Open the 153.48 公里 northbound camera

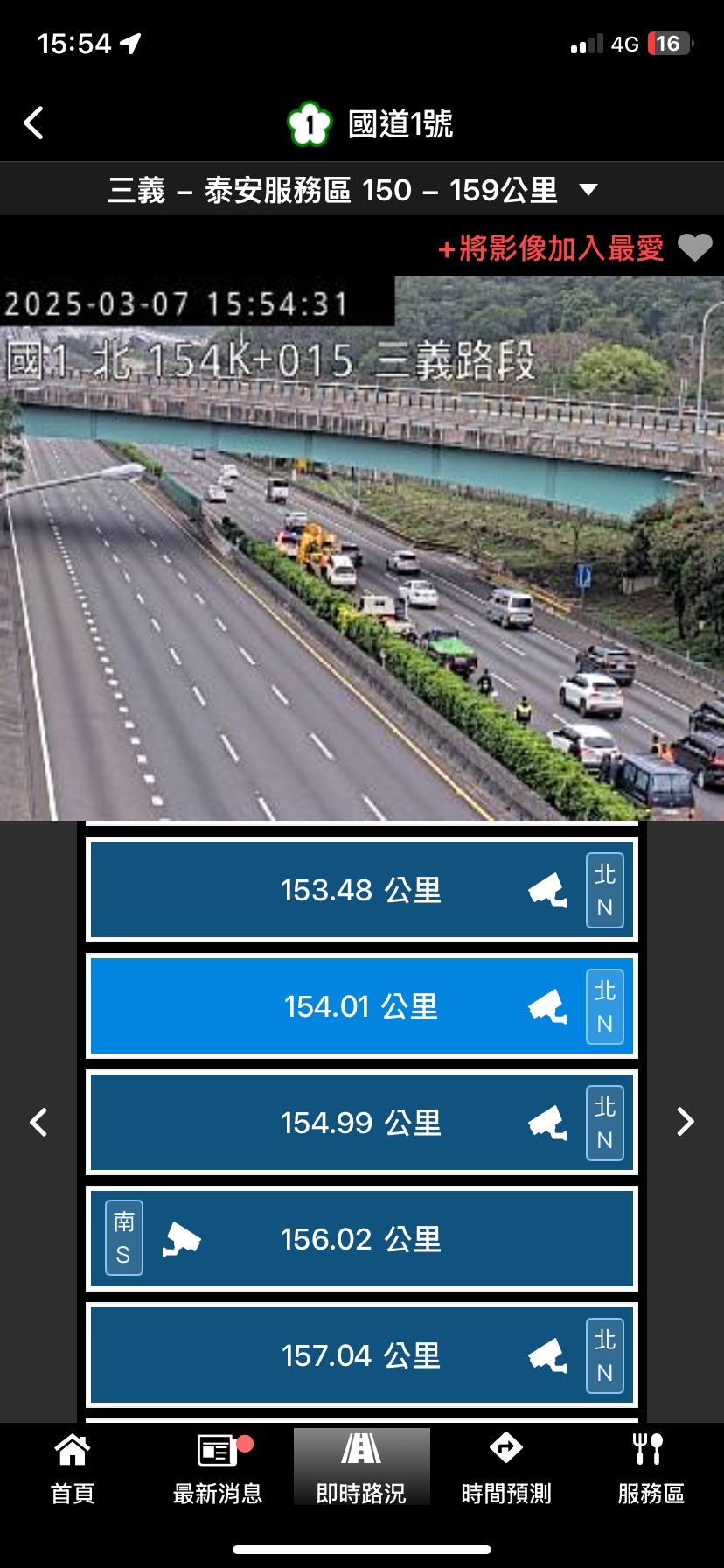point(361,890)
